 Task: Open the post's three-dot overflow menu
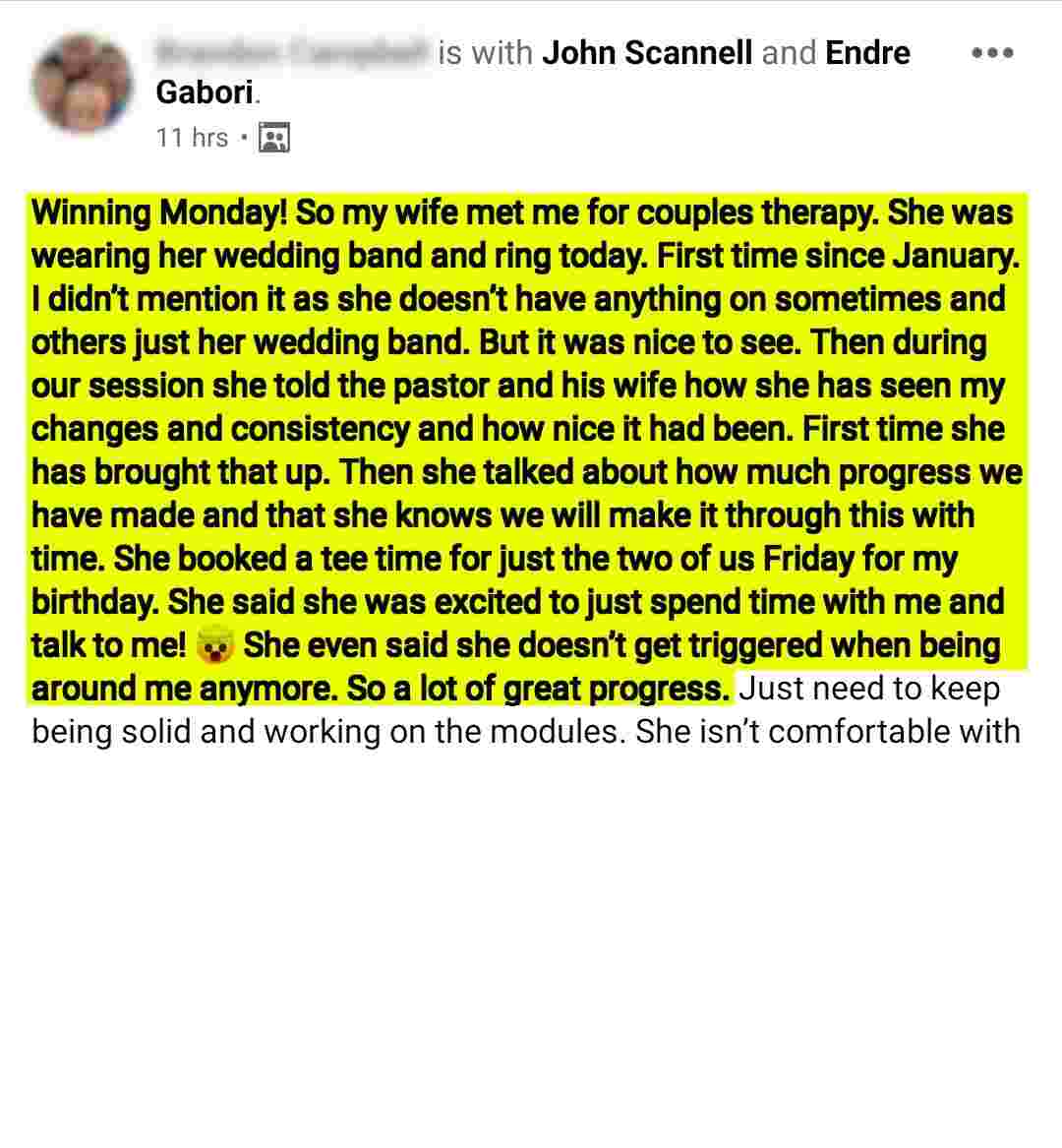pos(991,53)
